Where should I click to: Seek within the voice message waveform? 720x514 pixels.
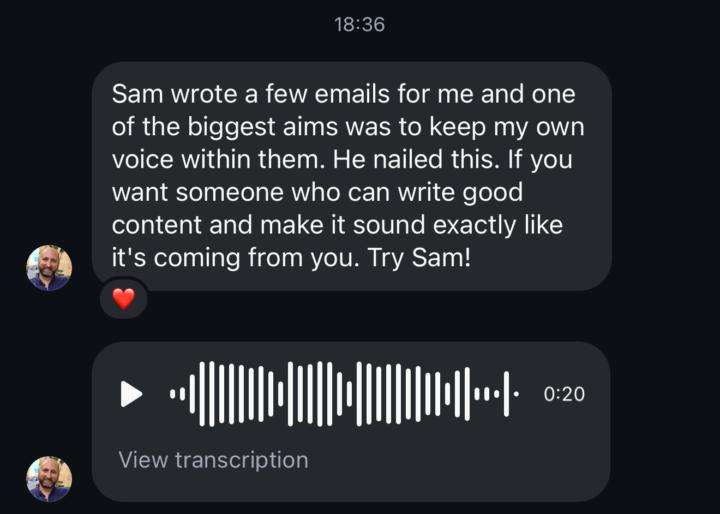[343, 393]
